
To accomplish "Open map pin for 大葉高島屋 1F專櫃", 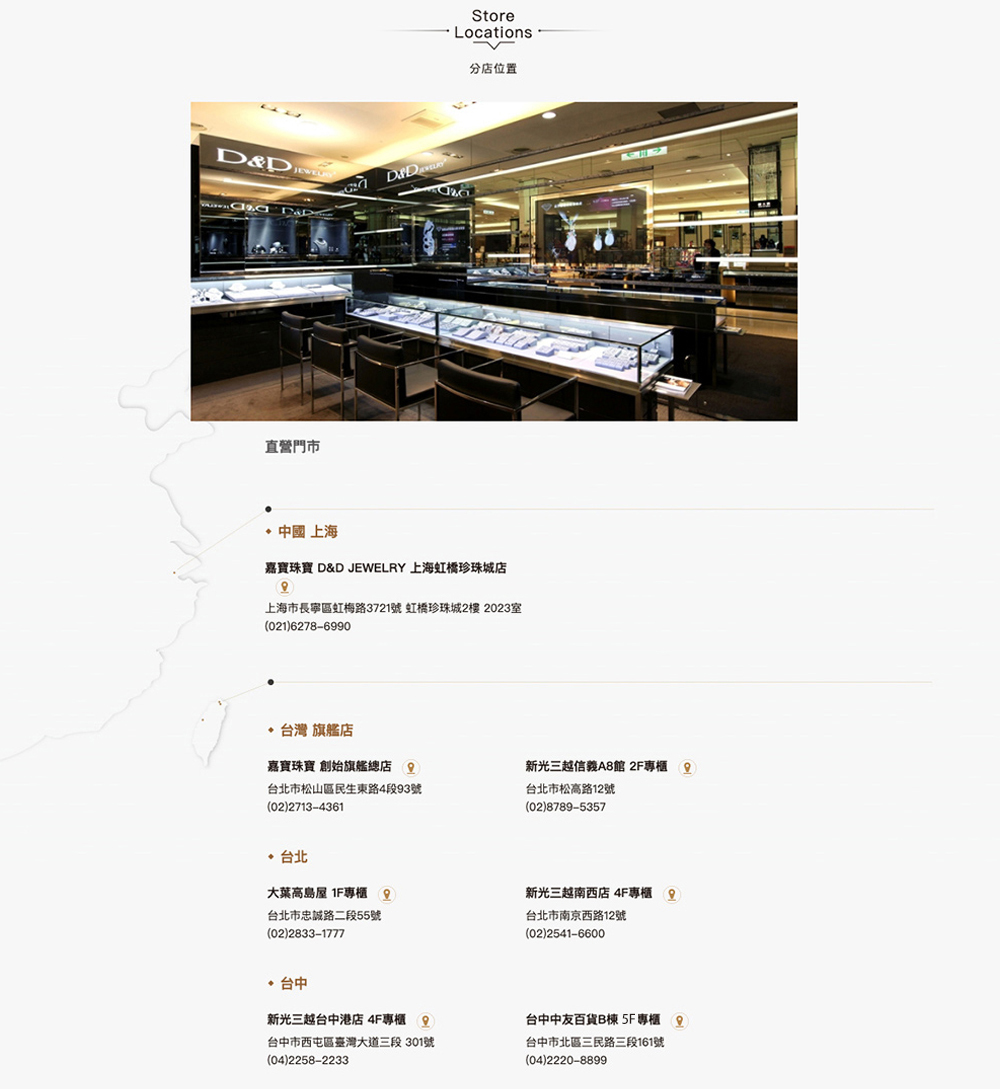I will coord(386,894).
